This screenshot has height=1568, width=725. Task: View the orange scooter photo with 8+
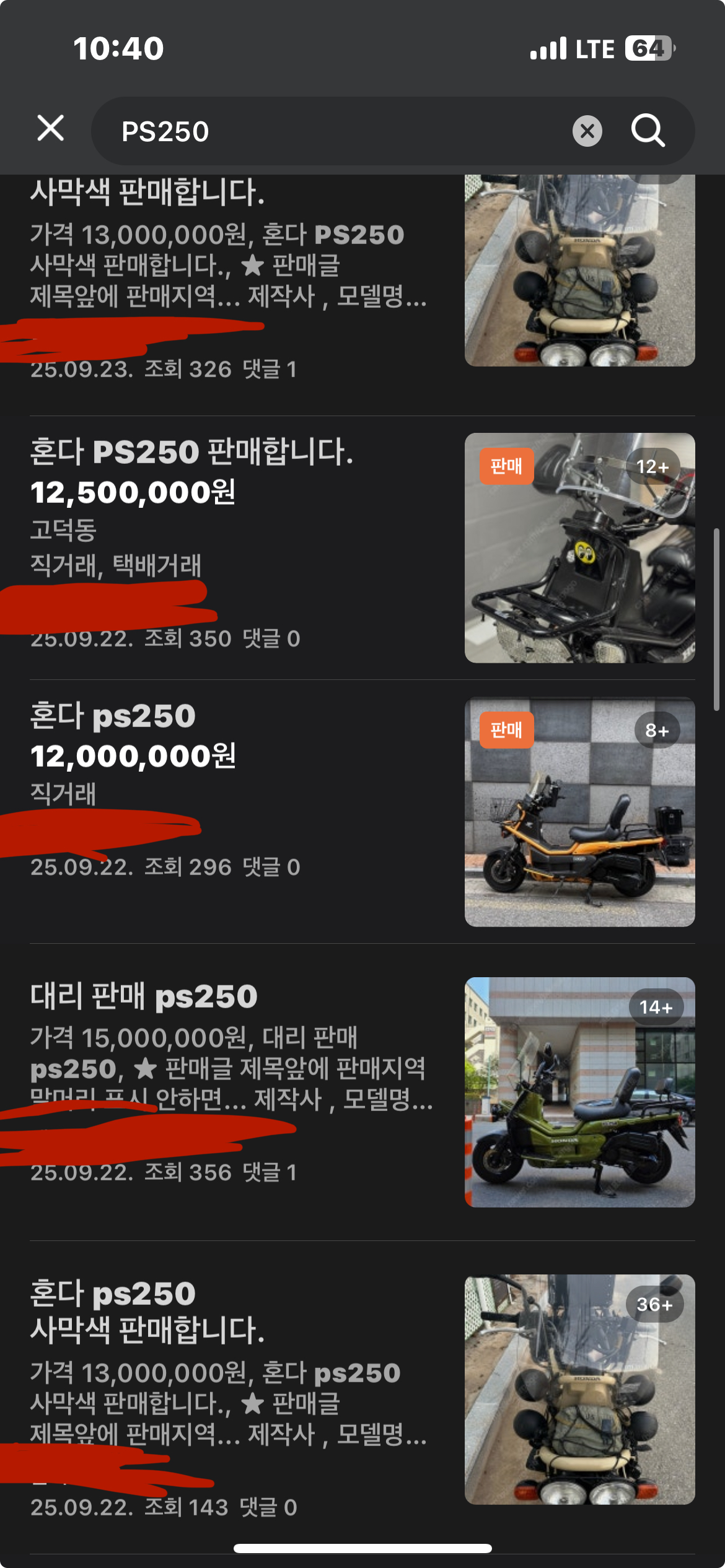click(x=579, y=812)
